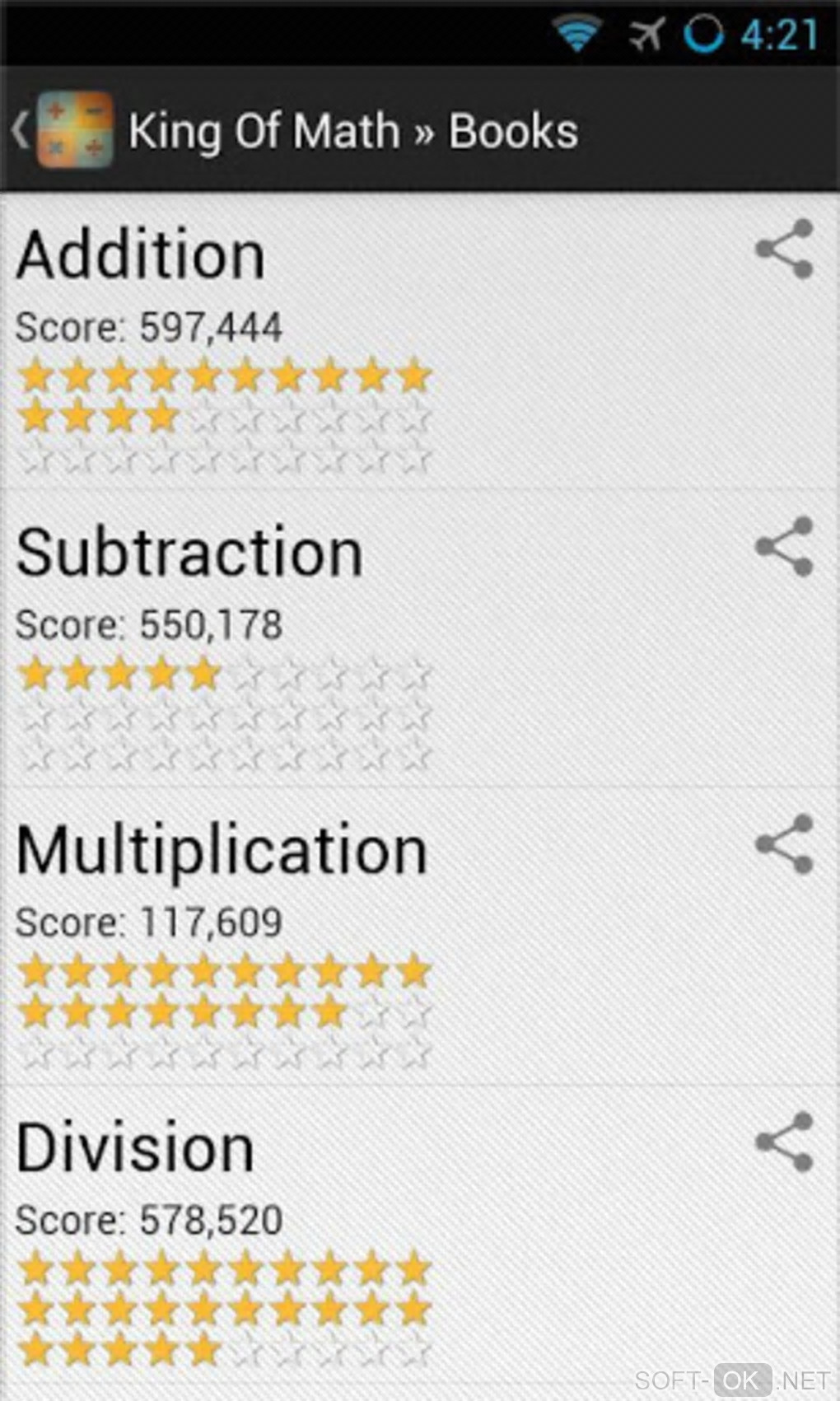Share the Multiplication score

pos(785,844)
